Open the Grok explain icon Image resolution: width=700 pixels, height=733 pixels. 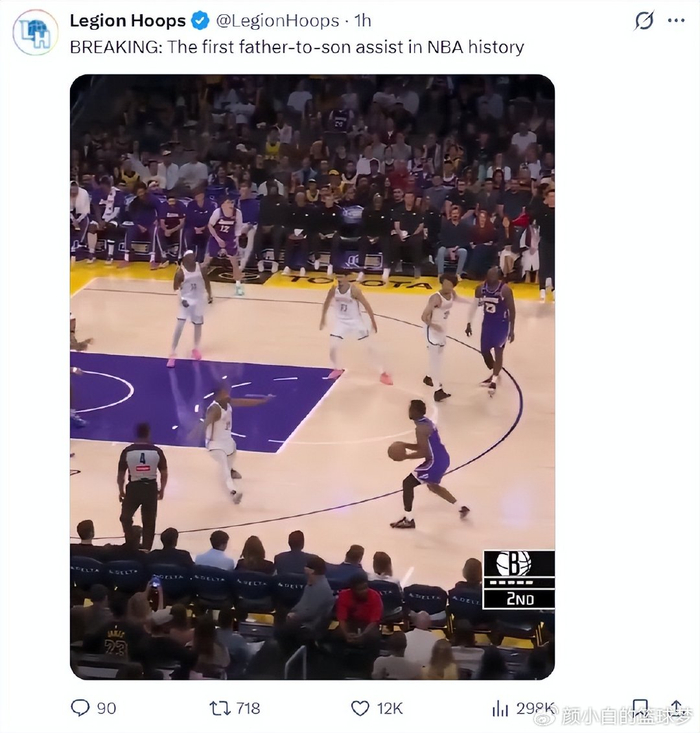tap(645, 21)
